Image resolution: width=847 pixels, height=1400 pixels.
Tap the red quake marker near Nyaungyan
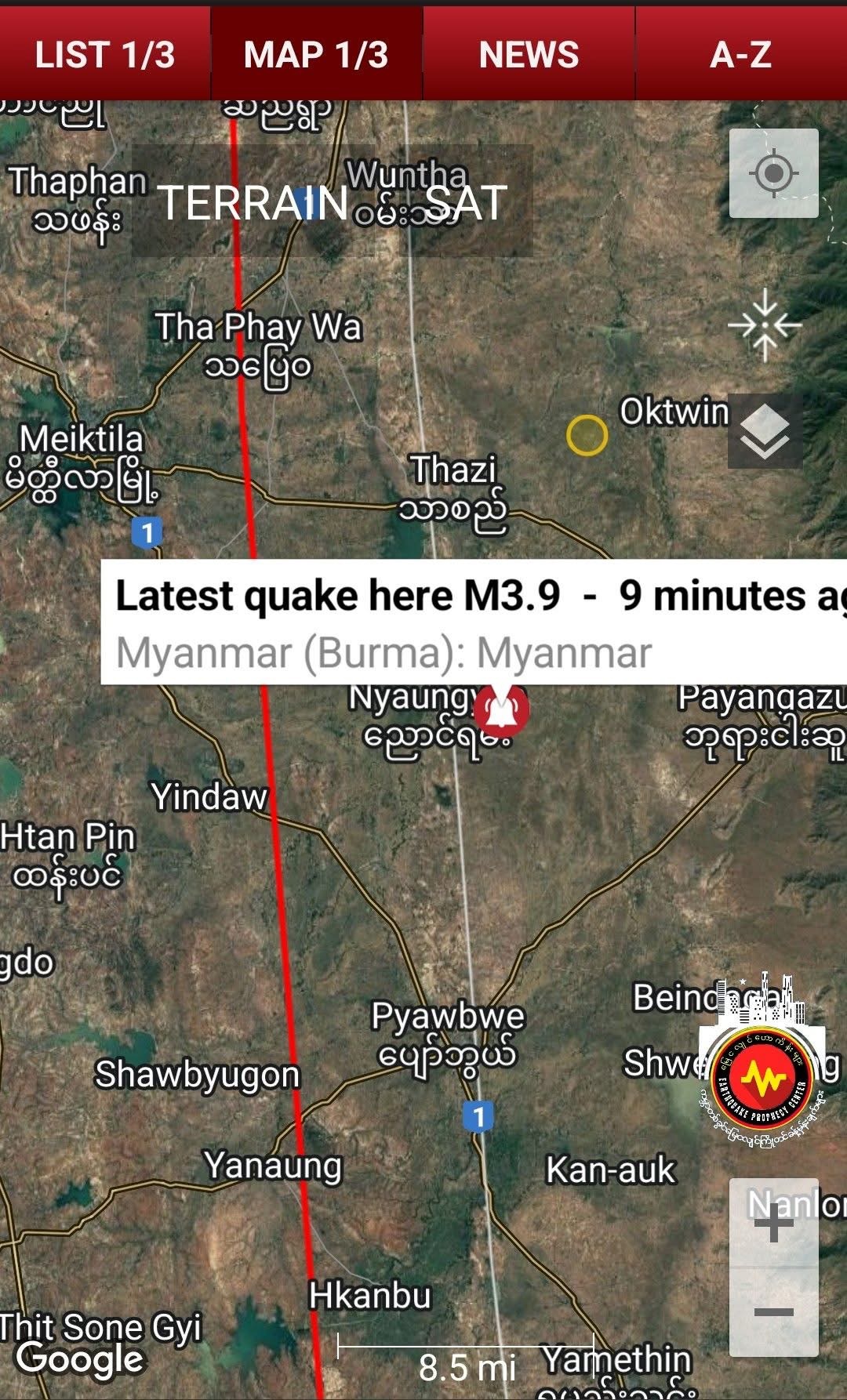click(x=501, y=709)
